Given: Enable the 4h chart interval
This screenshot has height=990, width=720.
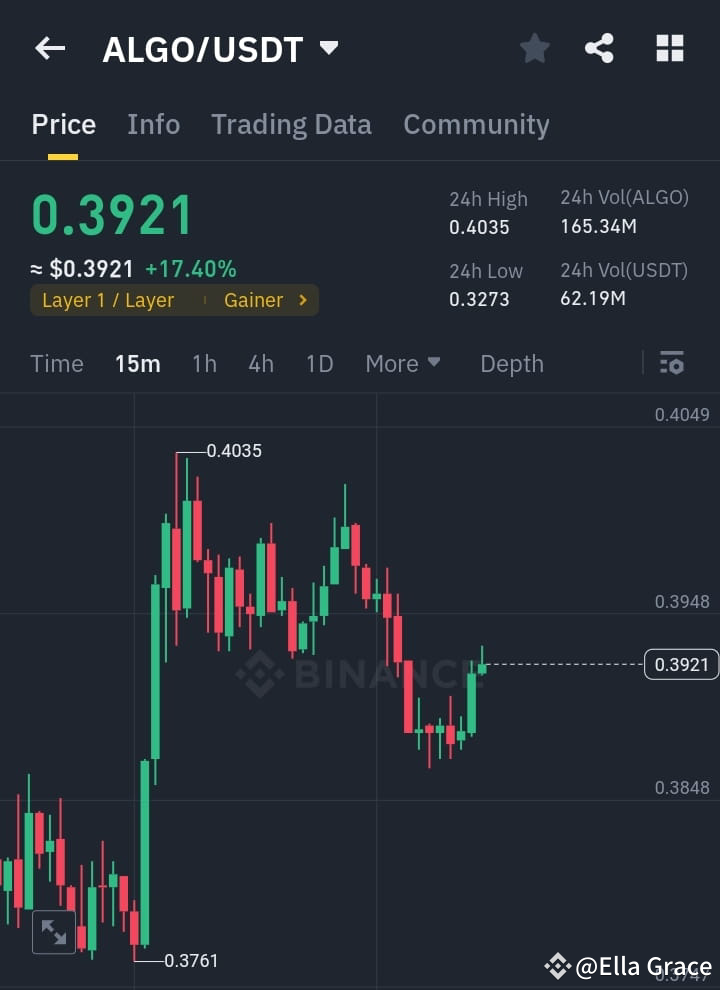Looking at the screenshot, I should pyautogui.click(x=261, y=364).
